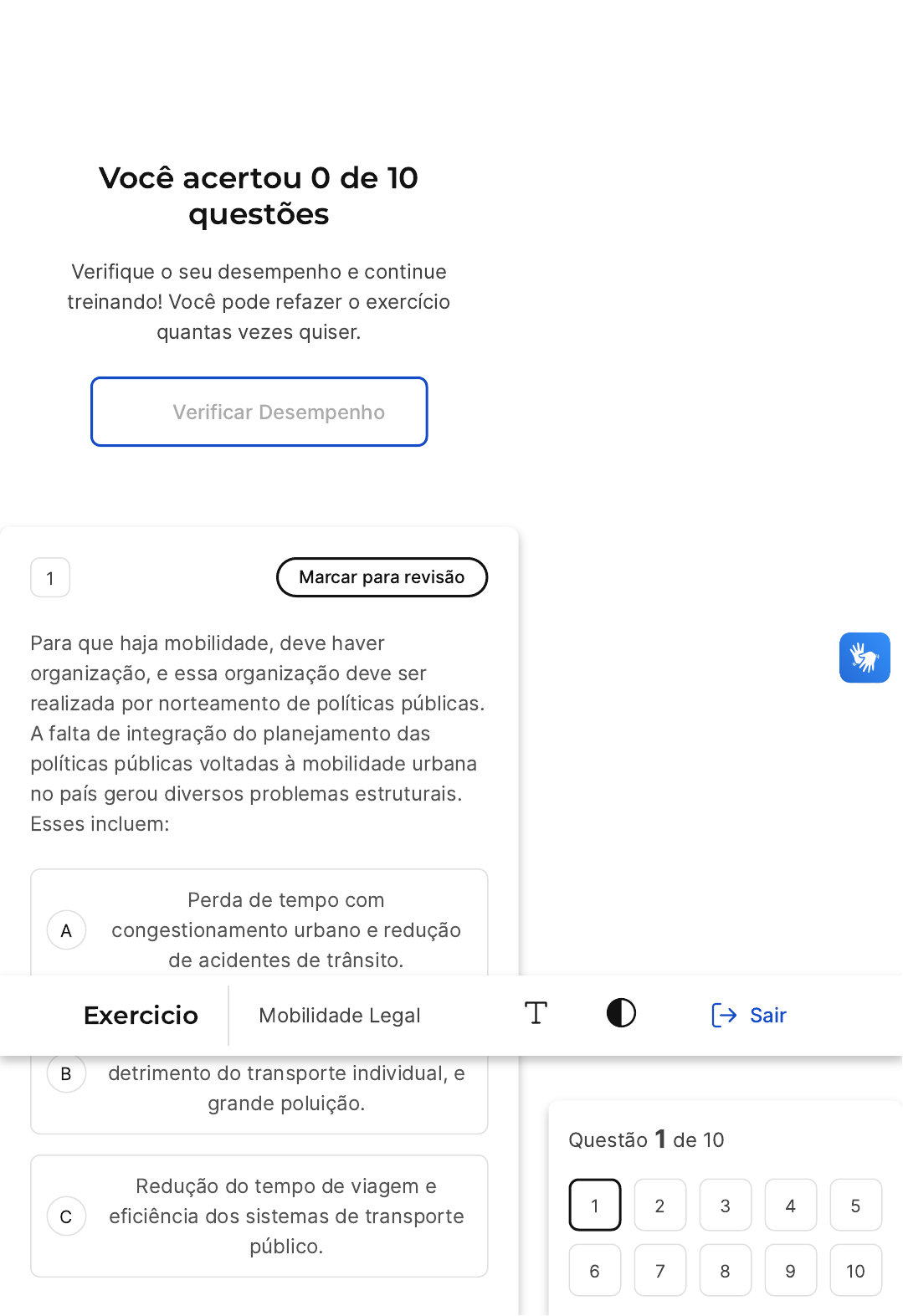Navigate to question 5
903x1316 pixels.
tap(855, 1206)
